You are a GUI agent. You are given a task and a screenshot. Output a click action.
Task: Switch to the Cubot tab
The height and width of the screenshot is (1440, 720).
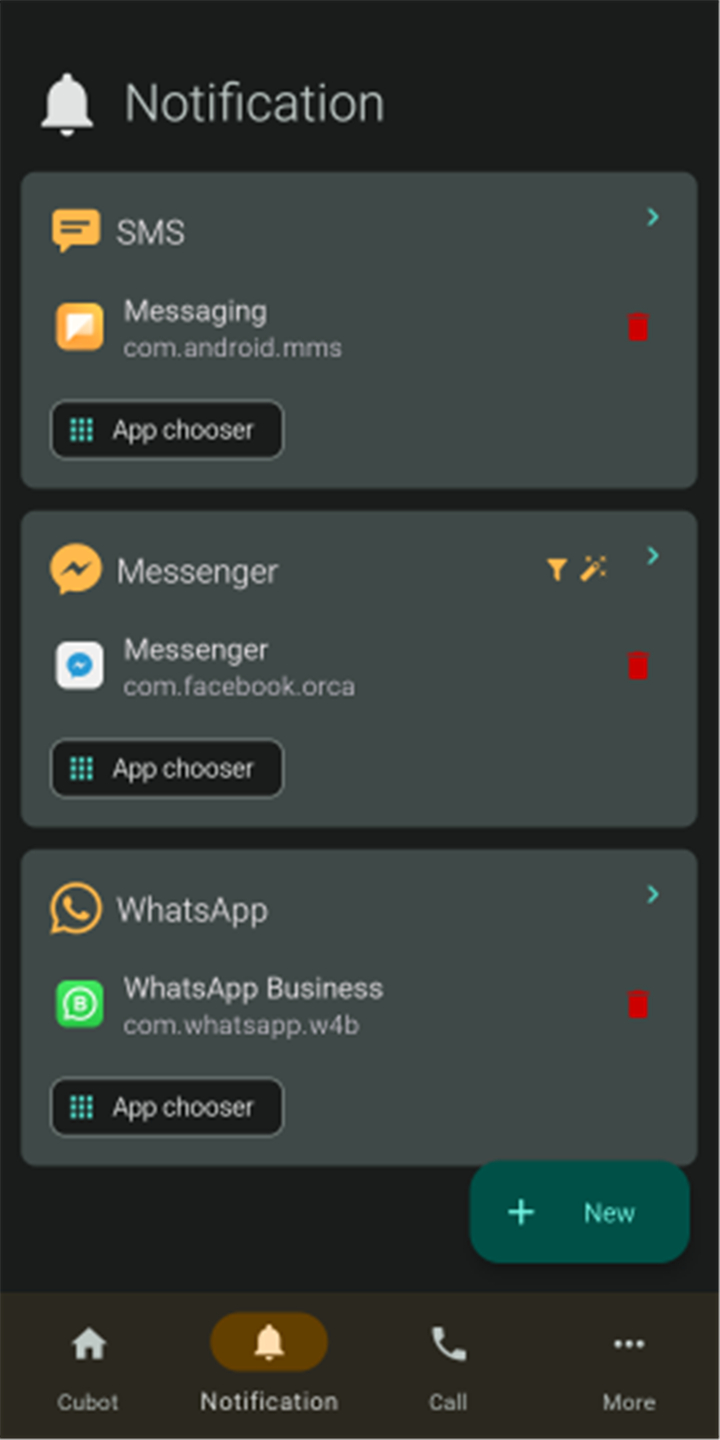pos(89,1366)
